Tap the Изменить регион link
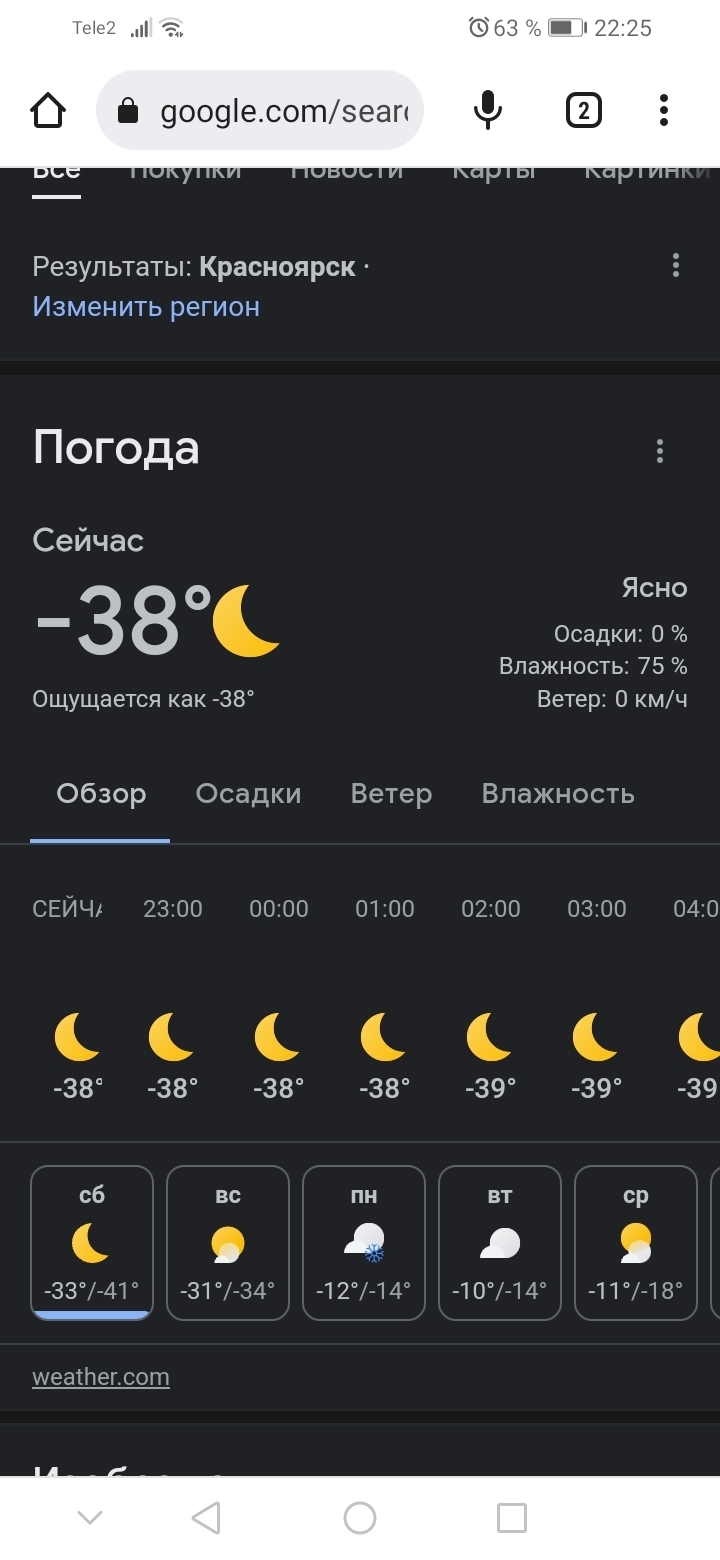 click(146, 306)
